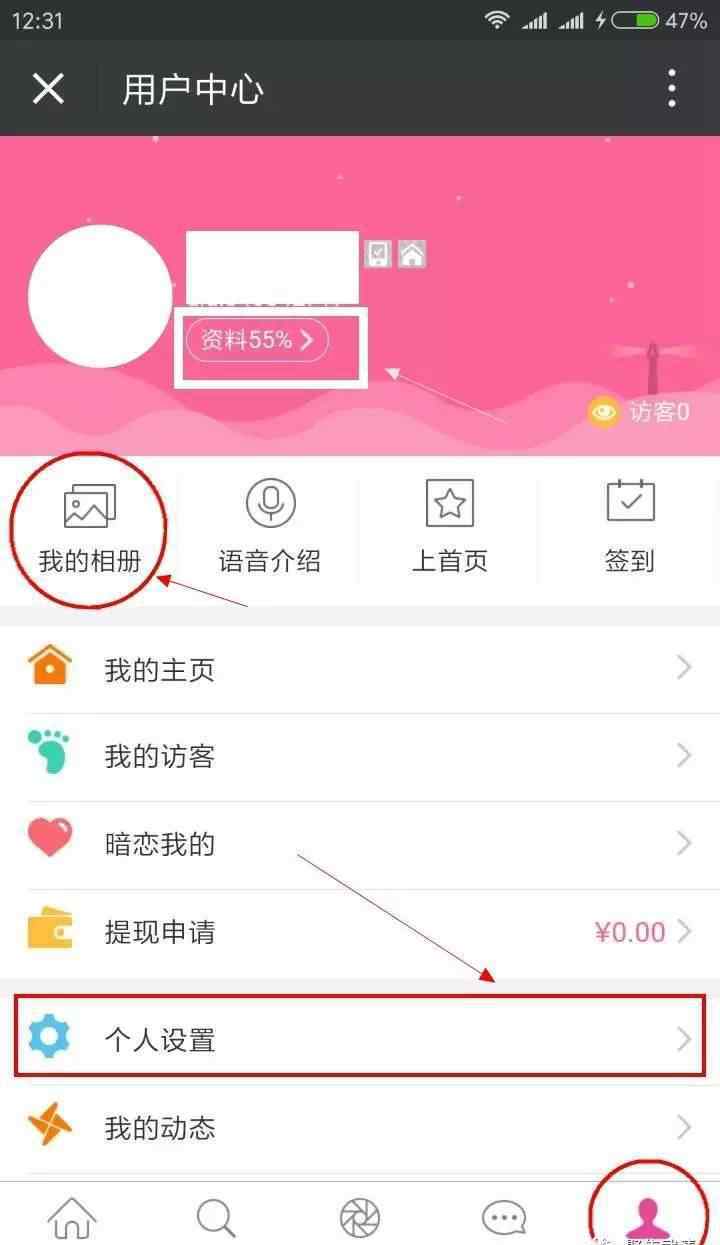The image size is (720, 1245).
Task: Close the 用户中心 page
Action: click(x=48, y=89)
